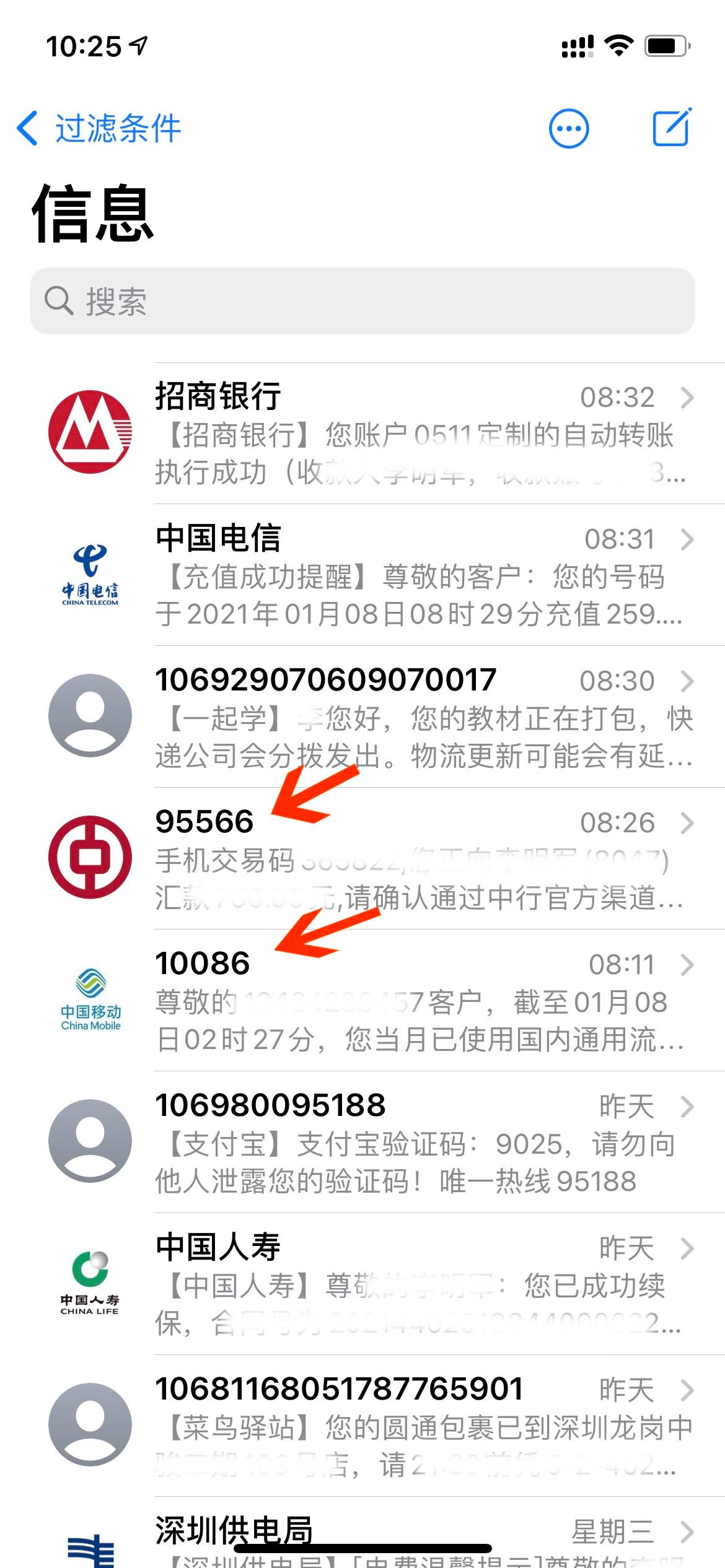Compose a new message
This screenshot has width=725, height=1568.
(x=672, y=128)
